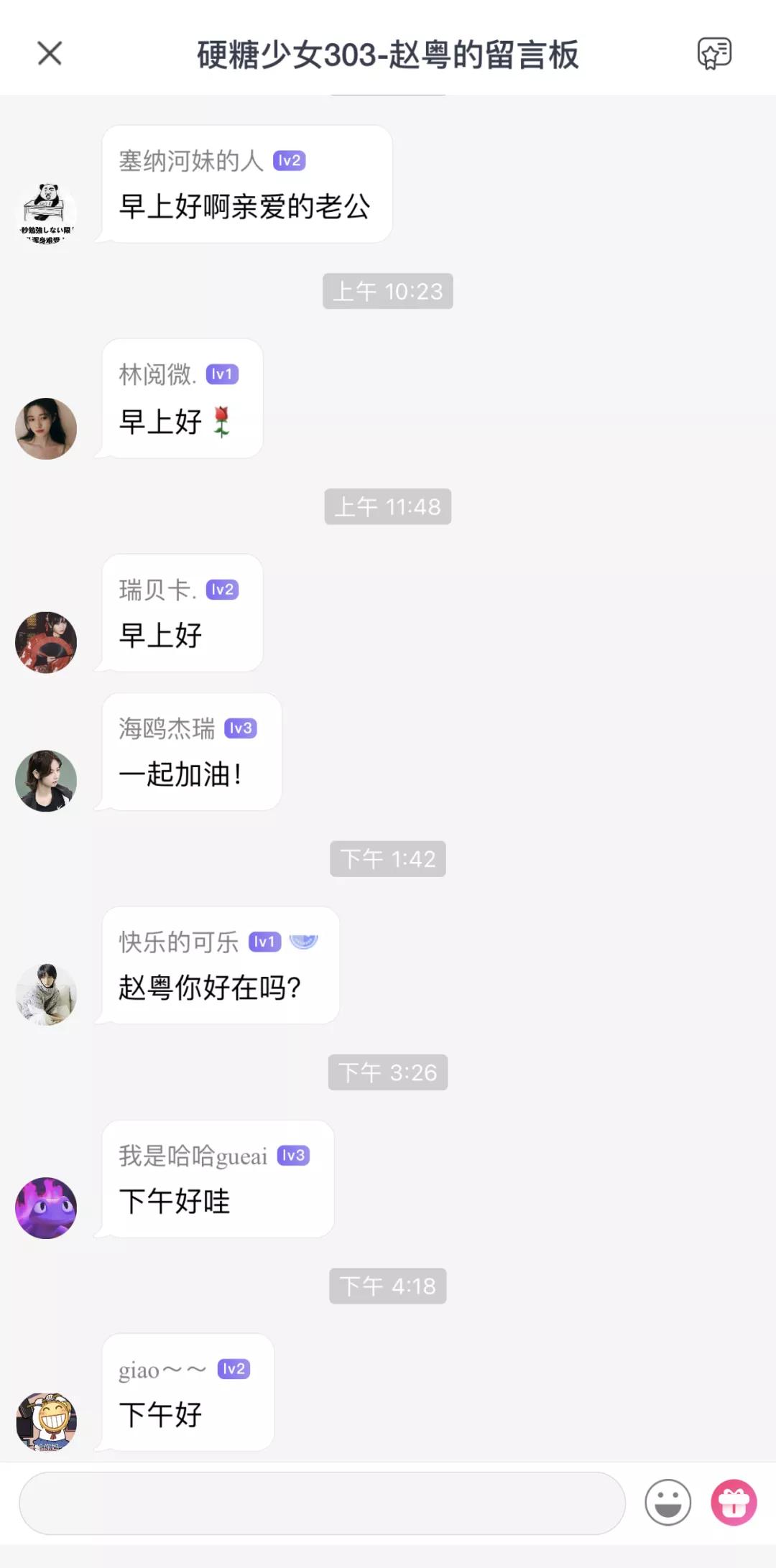Tap 瑞贝卡.'s avatar
Screen dimensions: 776x1568
pos(45,641)
